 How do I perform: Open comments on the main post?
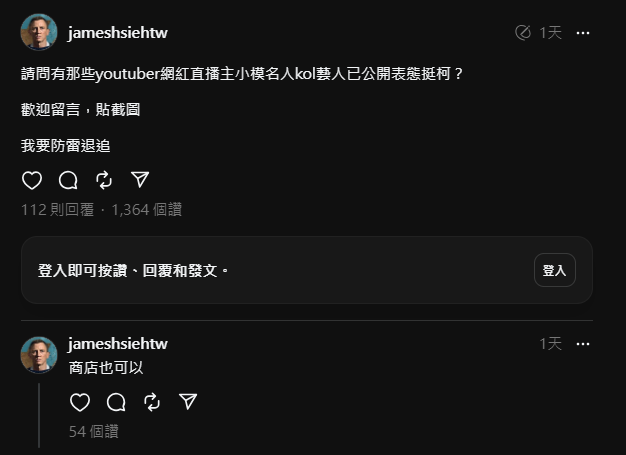(68, 180)
